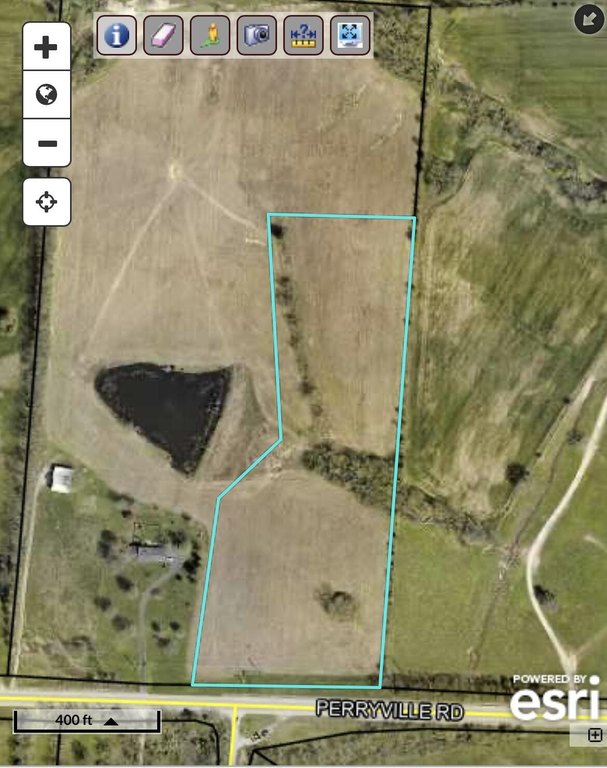Activate the street view person tool
This screenshot has height=768, width=607.
click(211, 35)
